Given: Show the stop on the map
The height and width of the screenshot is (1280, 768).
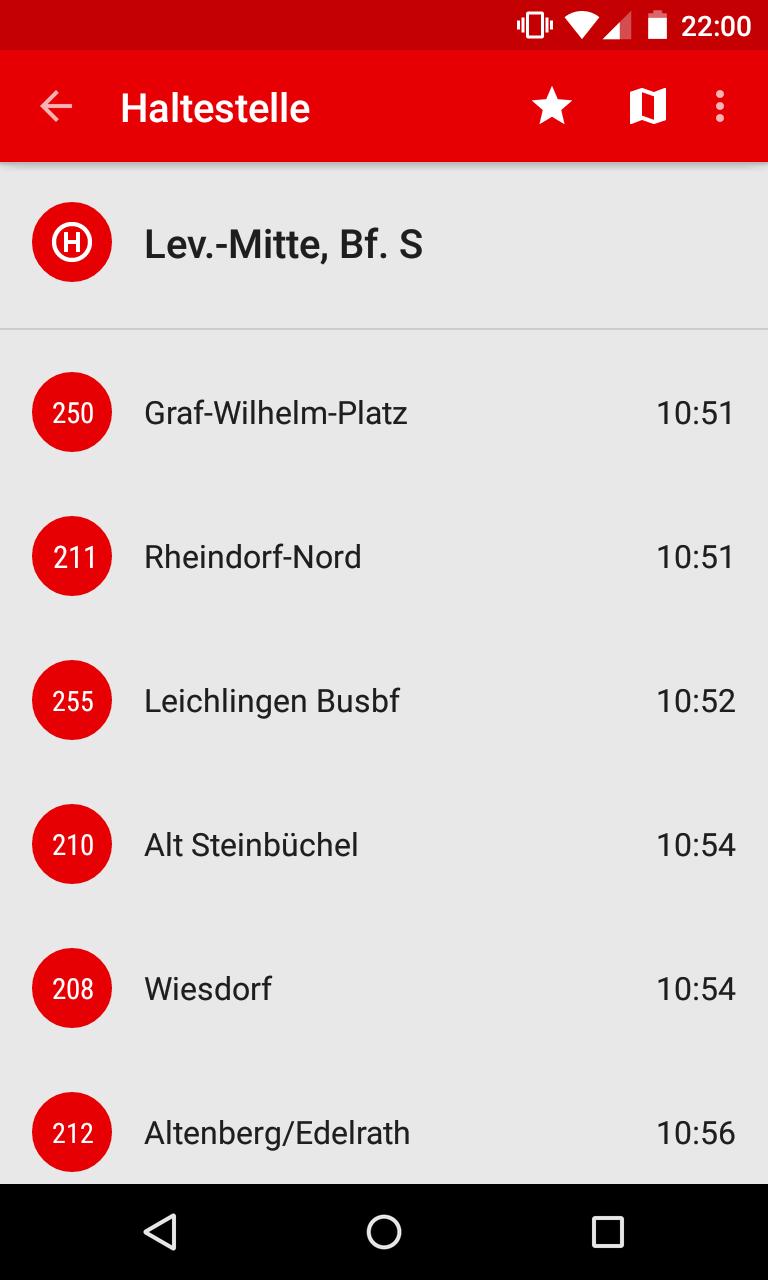Looking at the screenshot, I should [x=647, y=106].
